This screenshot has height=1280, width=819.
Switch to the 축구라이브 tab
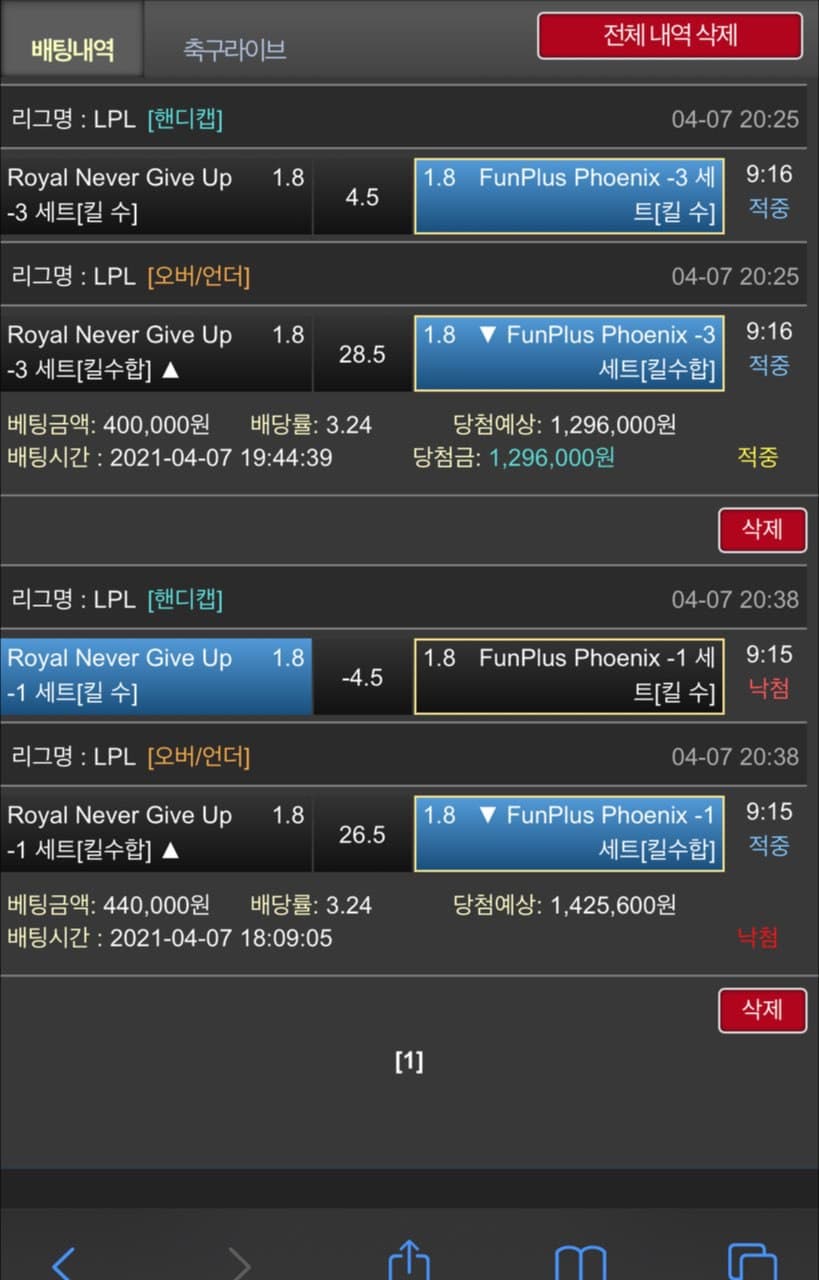point(234,49)
